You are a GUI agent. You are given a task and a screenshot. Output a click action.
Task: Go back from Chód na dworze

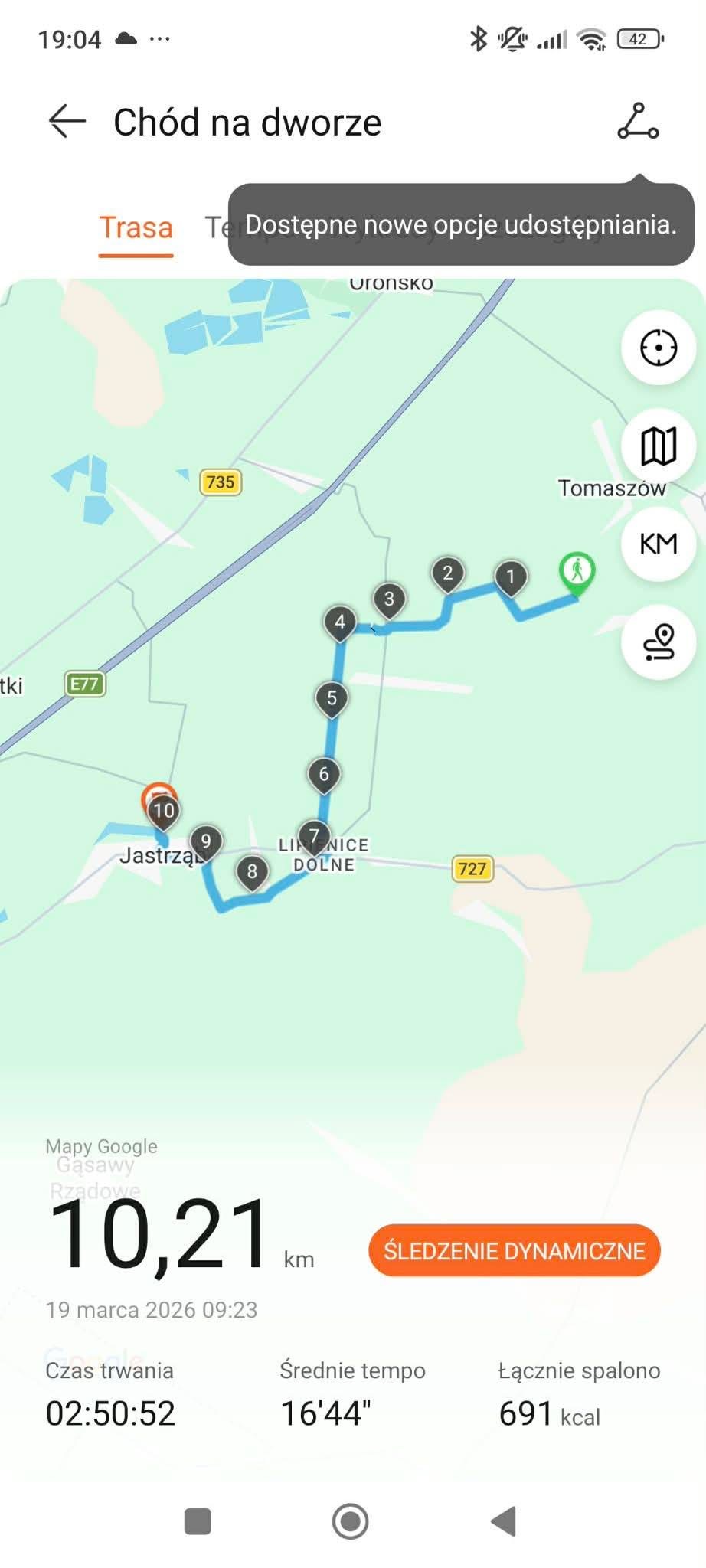coord(67,122)
